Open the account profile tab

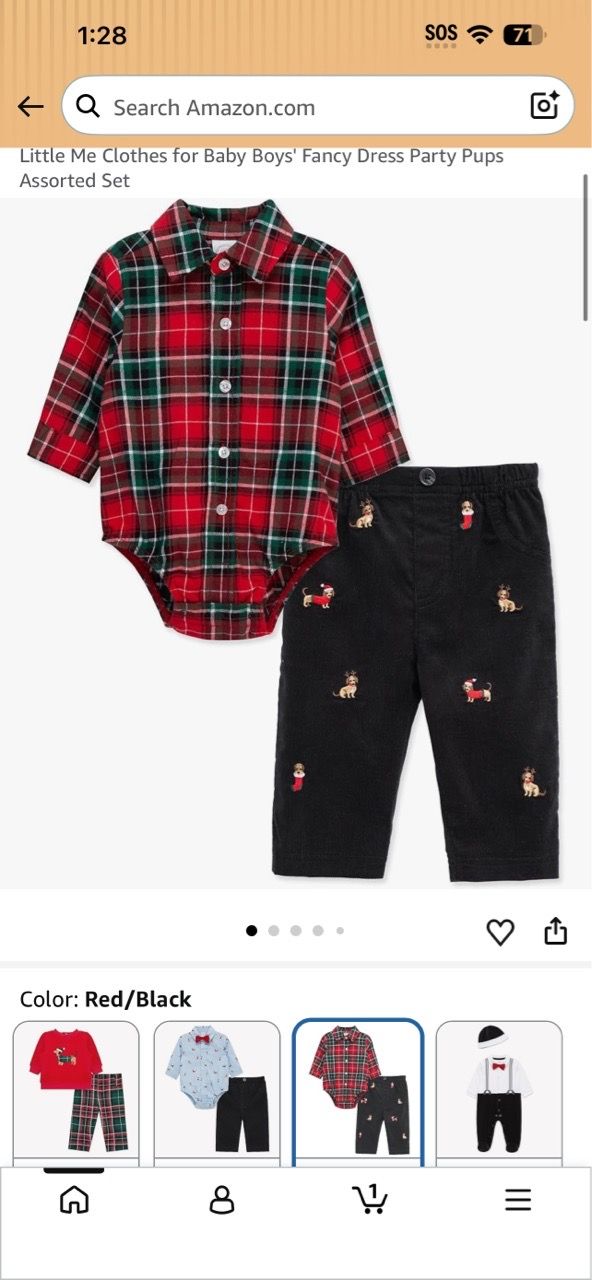click(x=222, y=1200)
